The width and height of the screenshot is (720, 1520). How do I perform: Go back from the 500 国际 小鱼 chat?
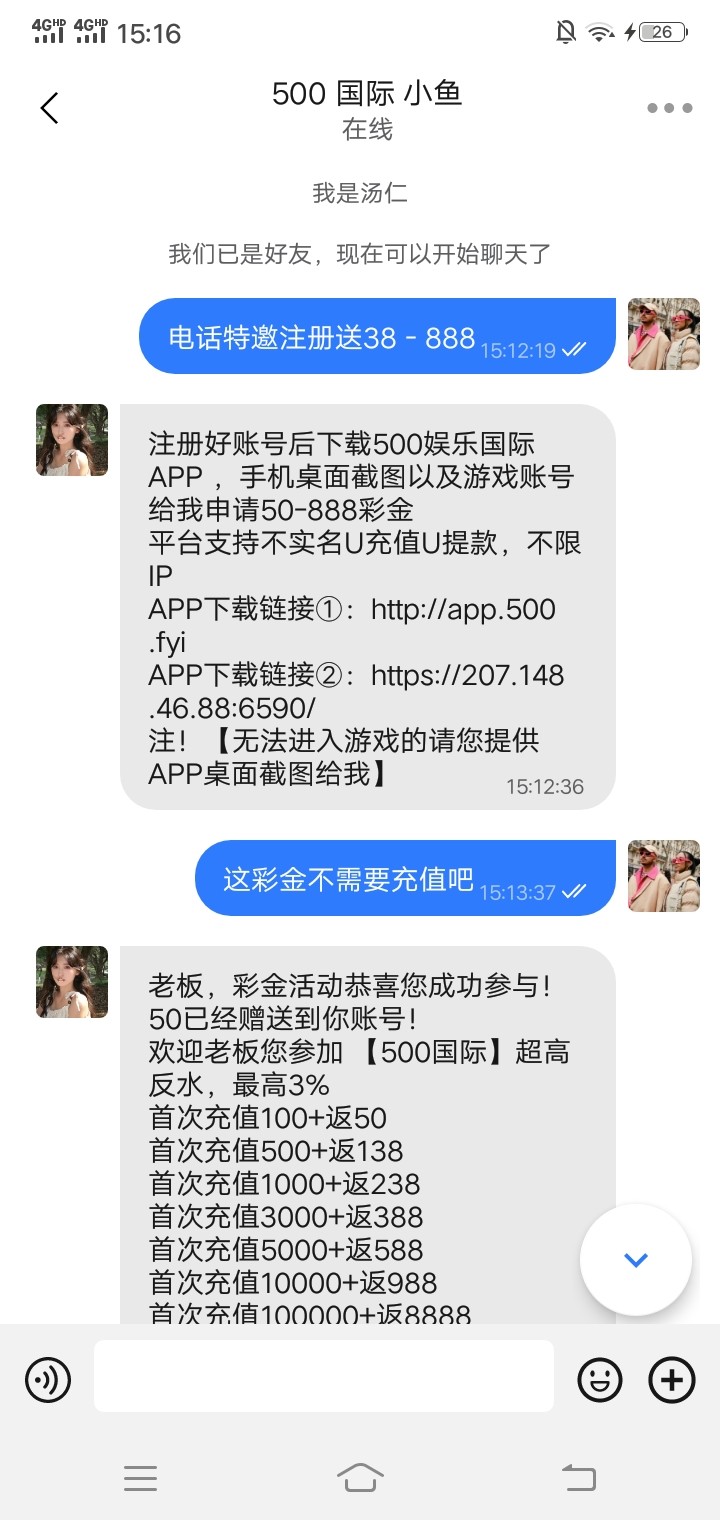(49, 108)
